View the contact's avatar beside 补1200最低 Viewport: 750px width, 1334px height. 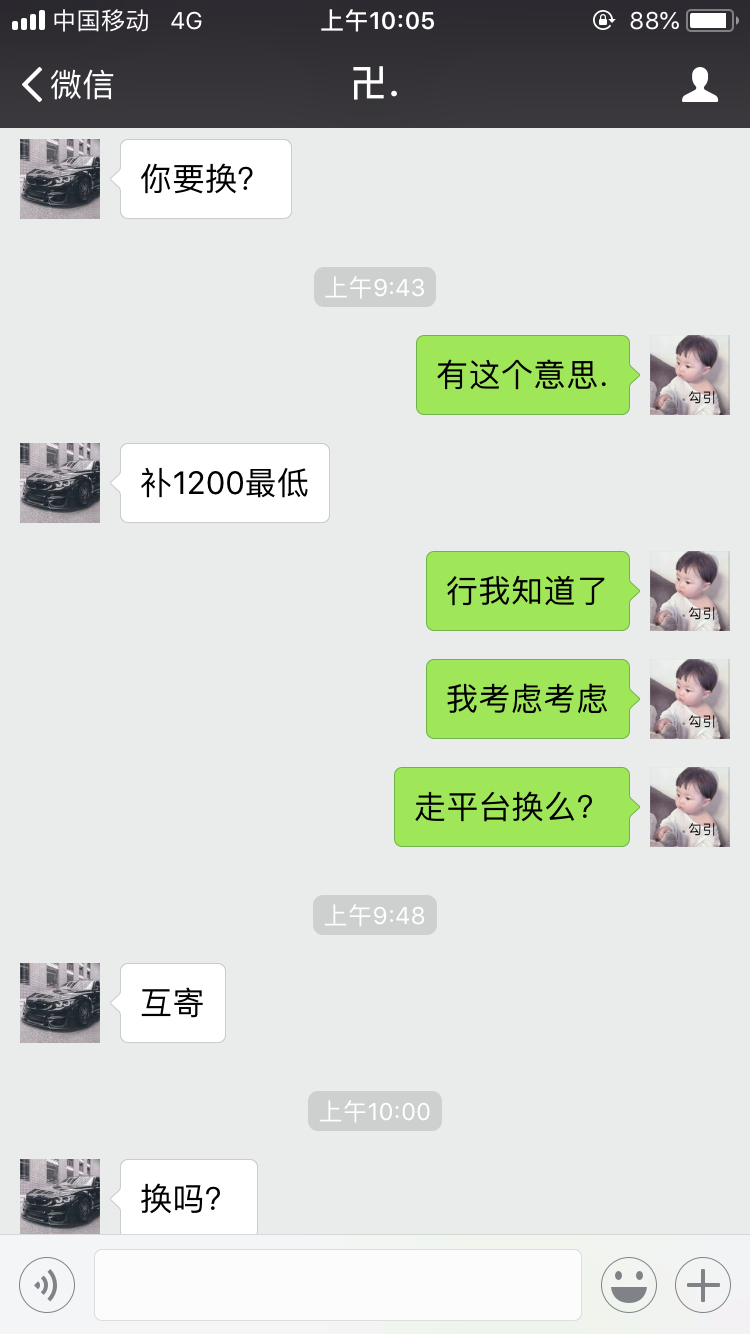coord(60,483)
